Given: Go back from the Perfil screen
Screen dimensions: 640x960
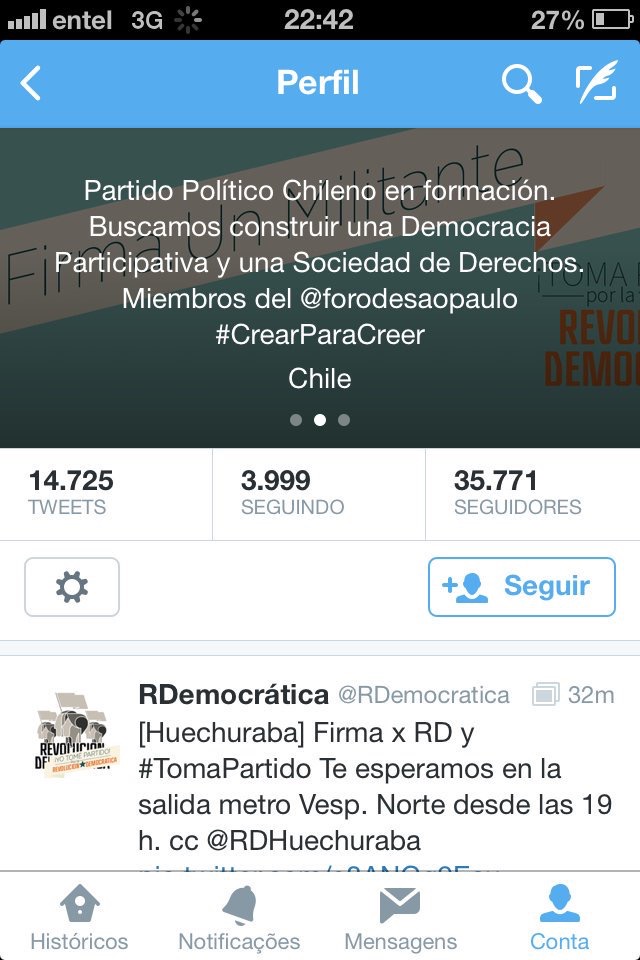Looking at the screenshot, I should (x=32, y=84).
